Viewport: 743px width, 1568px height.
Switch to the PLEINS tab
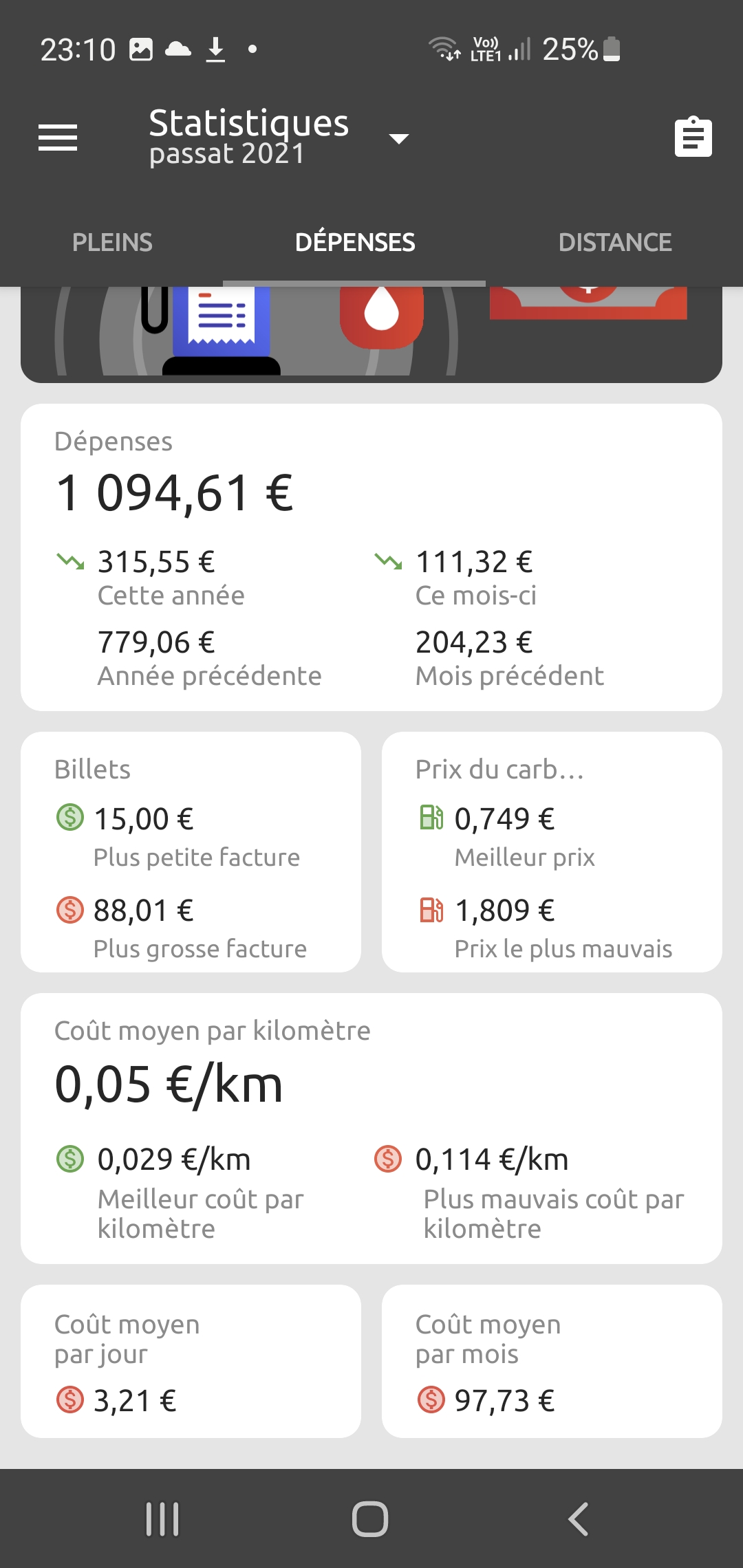112,242
